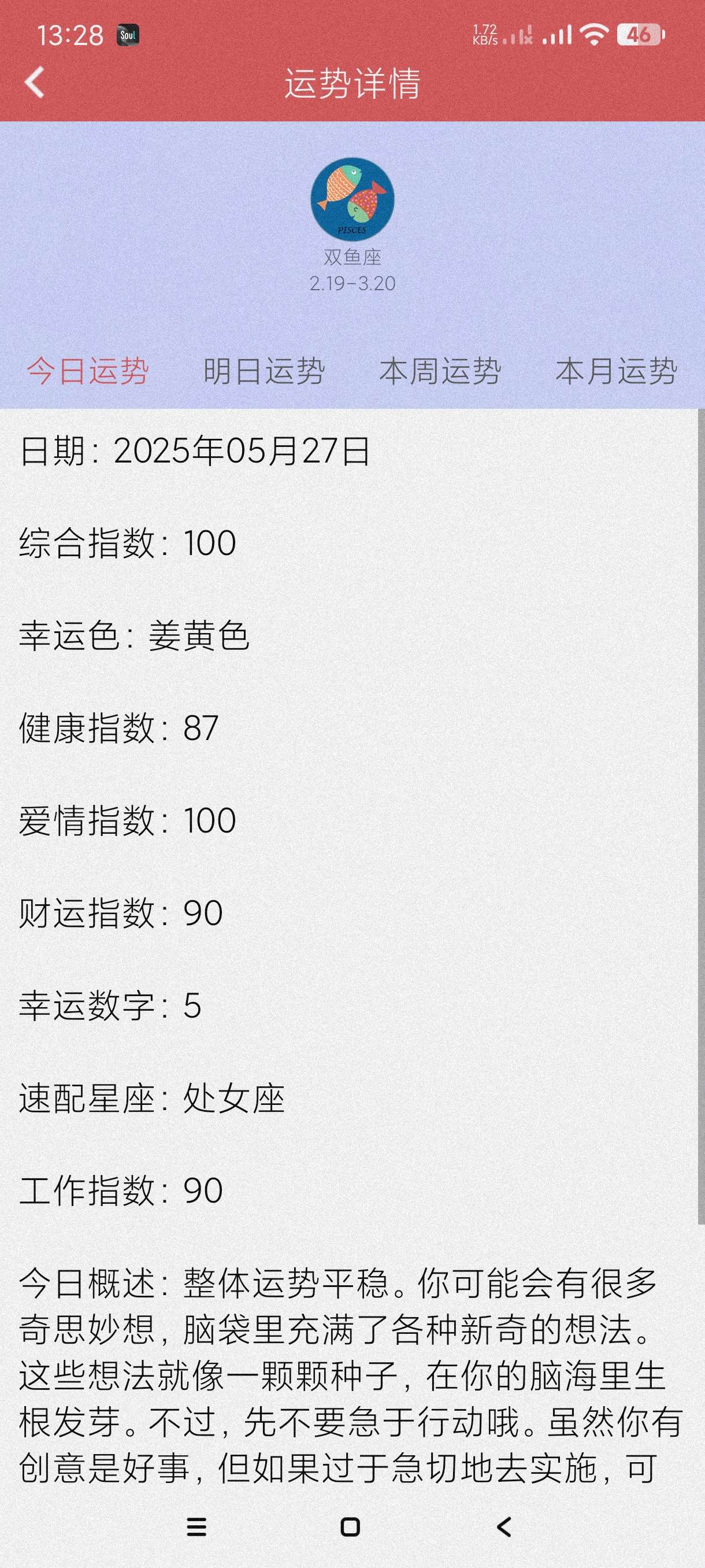Switch to the 明日运势 tab
This screenshot has height=1568, width=705.
264,371
